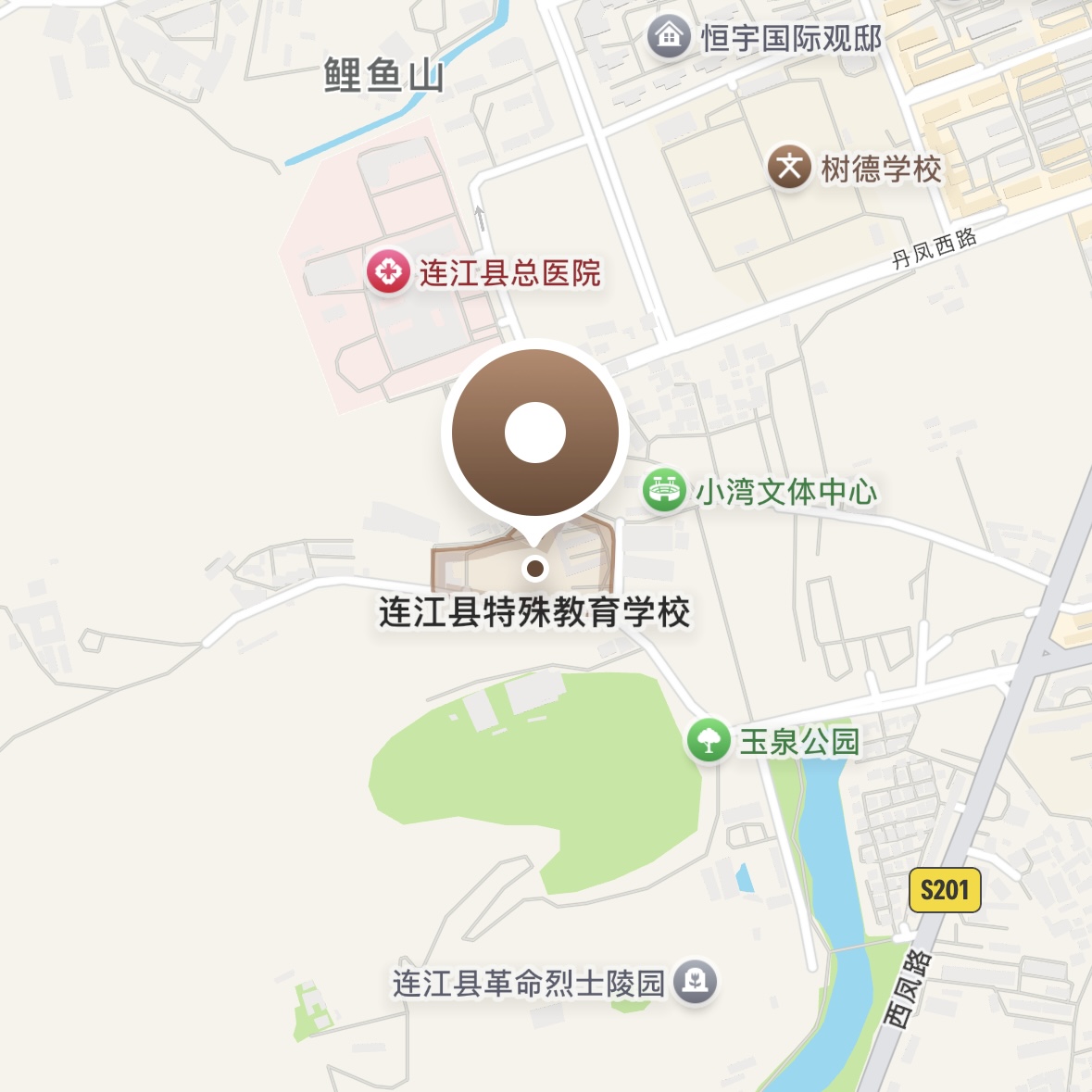Open the 树德学校 school marker
Image resolution: width=1092 pixels, height=1092 pixels.
[x=789, y=167]
